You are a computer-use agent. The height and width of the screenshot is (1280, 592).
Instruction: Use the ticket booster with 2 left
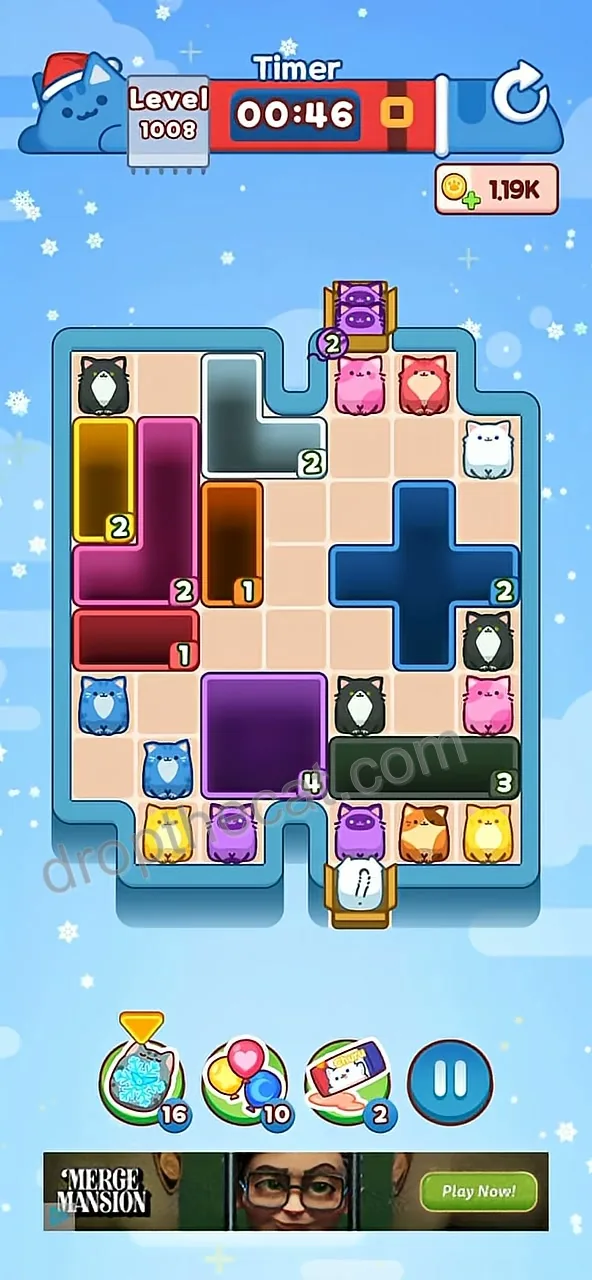pyautogui.click(x=349, y=1082)
